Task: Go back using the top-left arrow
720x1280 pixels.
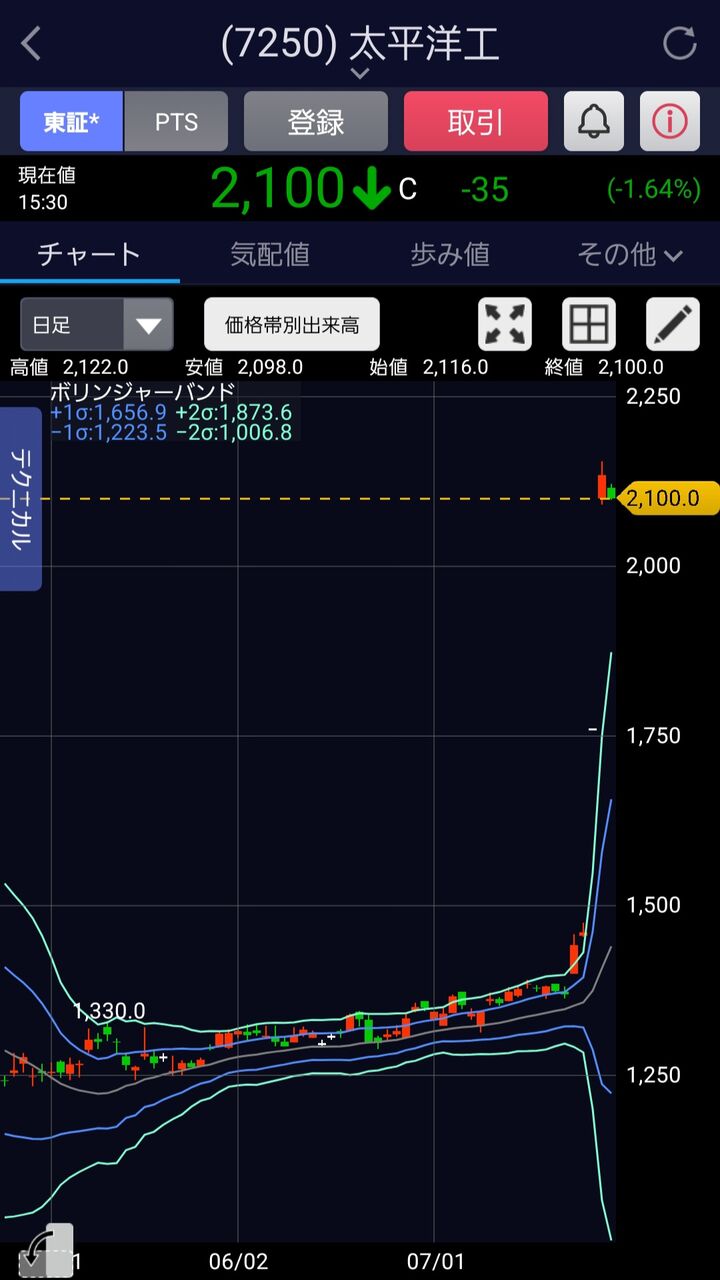Action: pyautogui.click(x=32, y=44)
